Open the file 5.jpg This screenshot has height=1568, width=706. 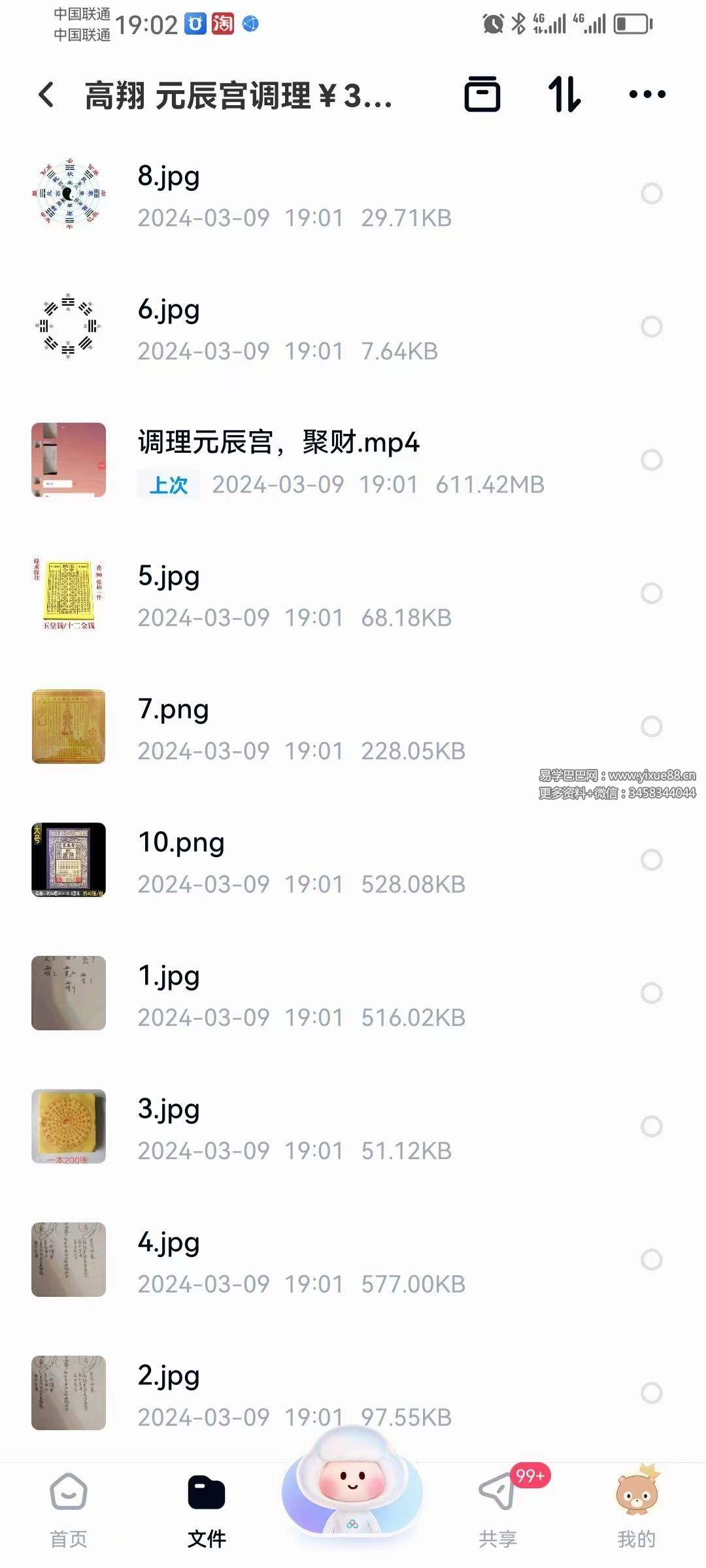tap(294, 595)
